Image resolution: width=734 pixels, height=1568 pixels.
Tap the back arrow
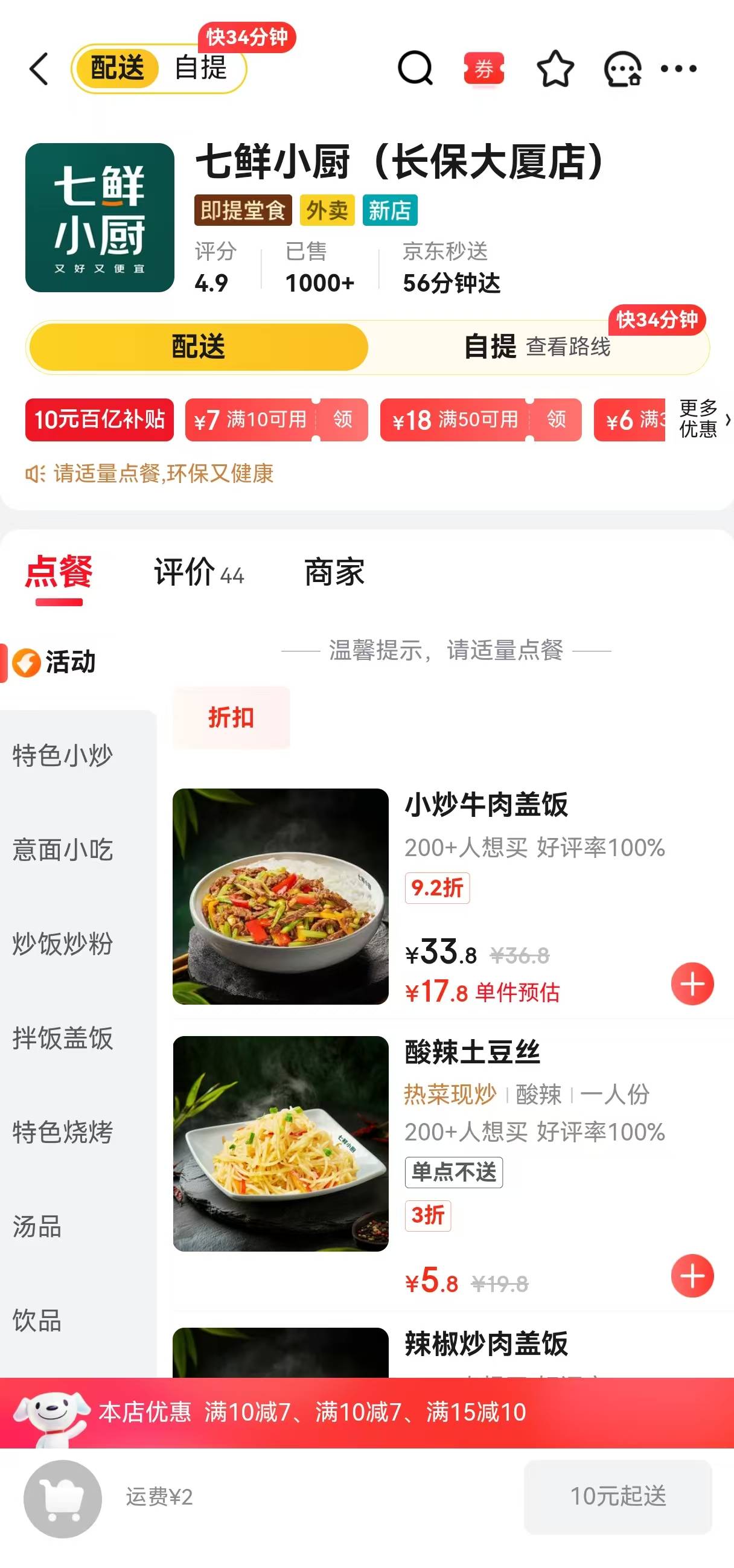[39, 69]
